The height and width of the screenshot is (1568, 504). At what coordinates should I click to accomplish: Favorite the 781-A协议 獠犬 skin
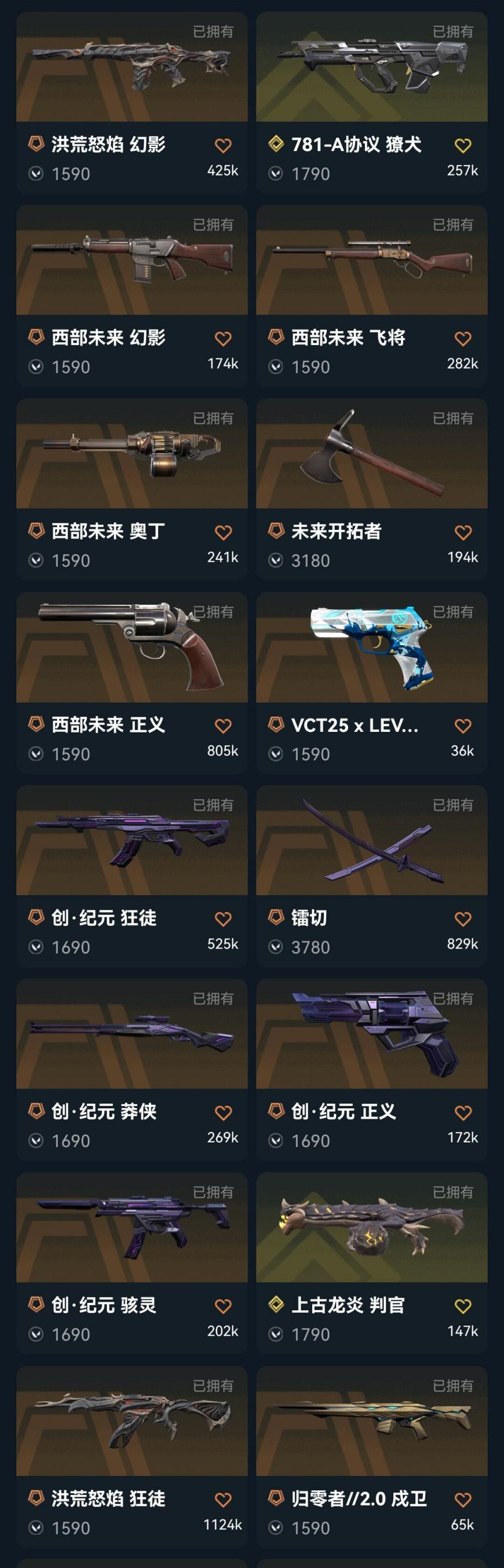tap(463, 145)
